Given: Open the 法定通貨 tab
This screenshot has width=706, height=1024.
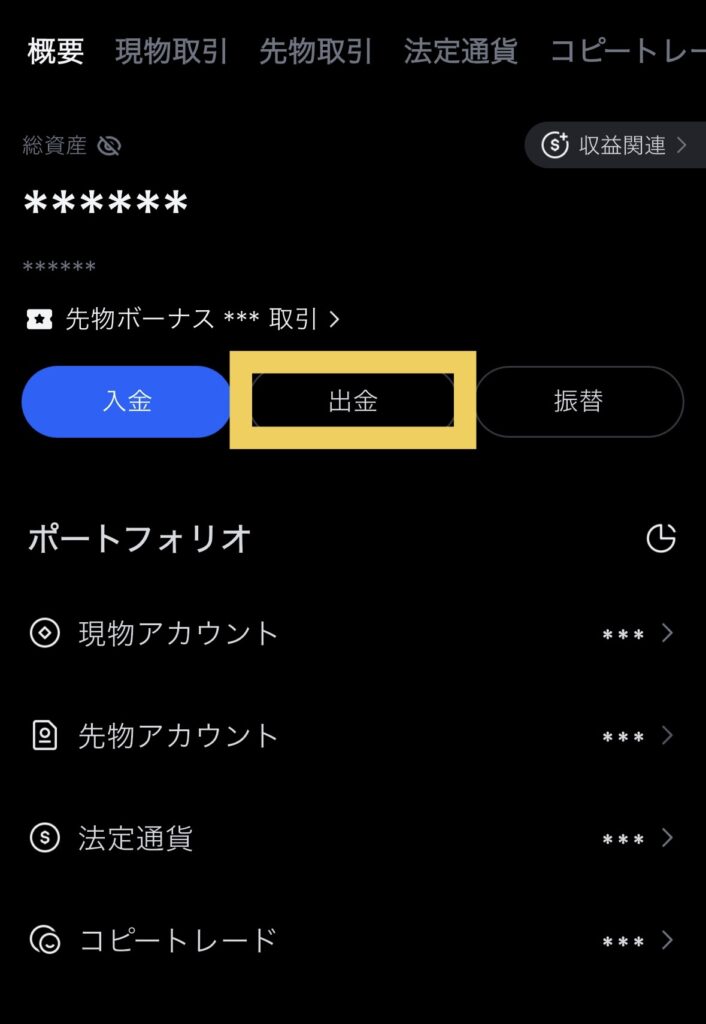Looking at the screenshot, I should [x=461, y=52].
